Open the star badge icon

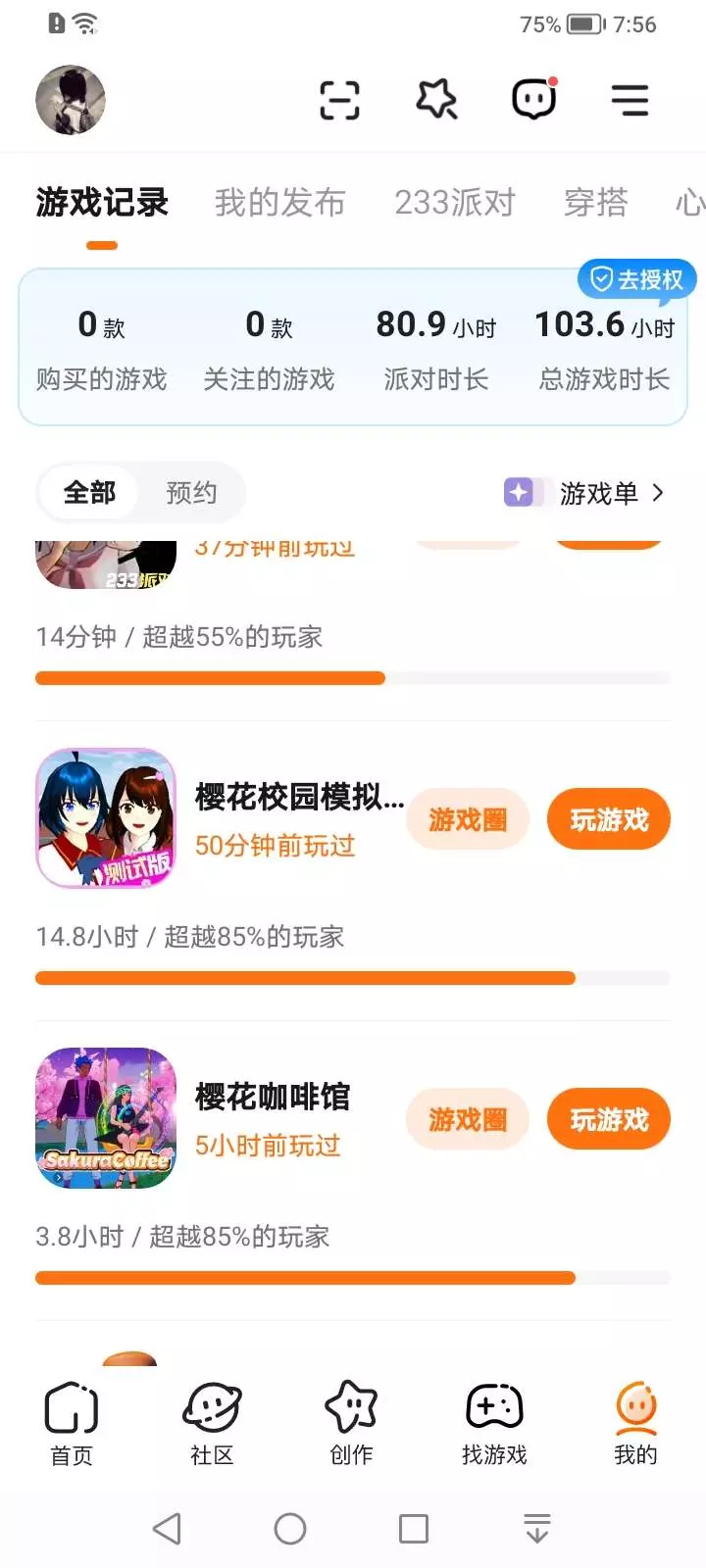pyautogui.click(x=436, y=100)
